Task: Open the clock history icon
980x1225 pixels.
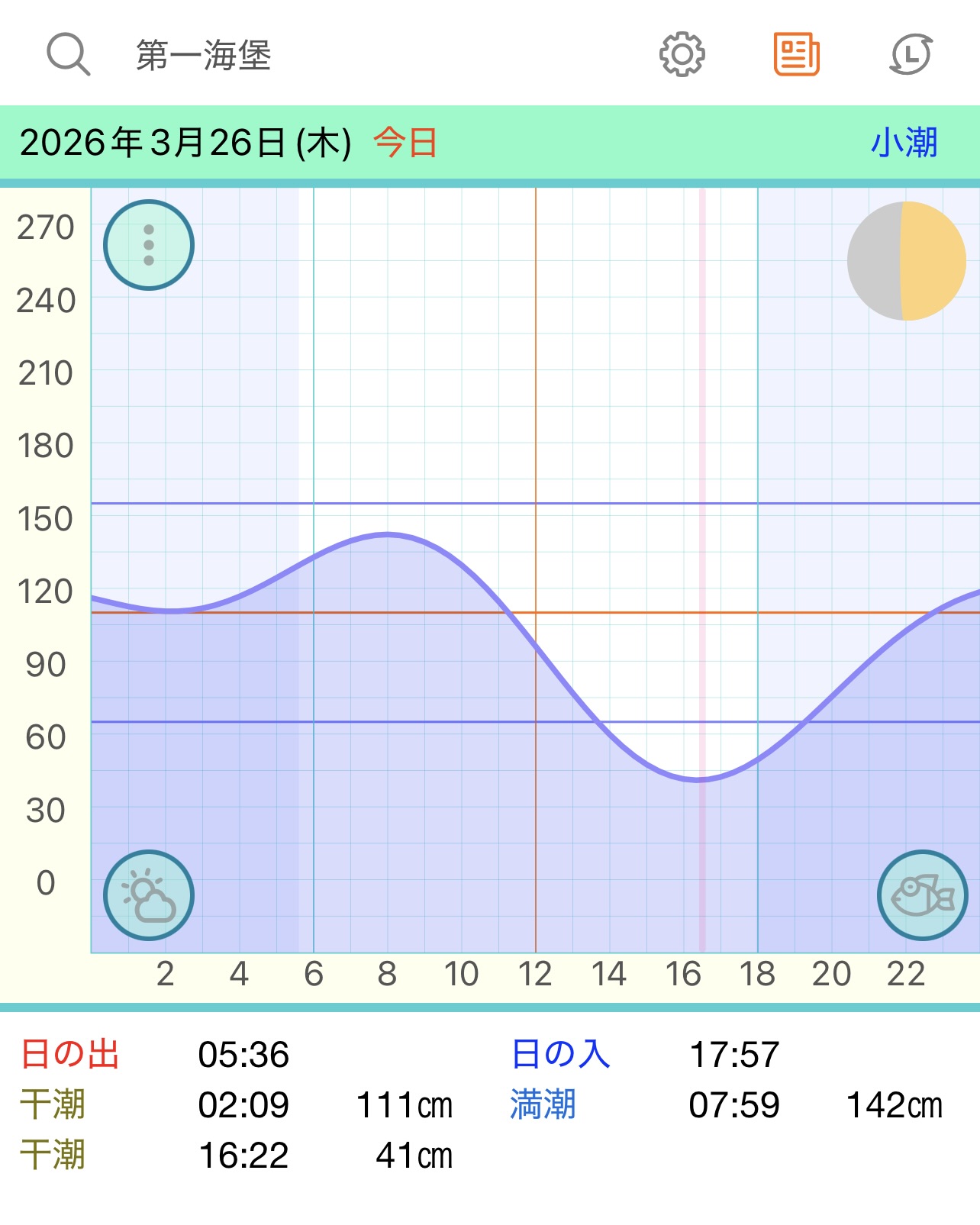Action: click(911, 54)
